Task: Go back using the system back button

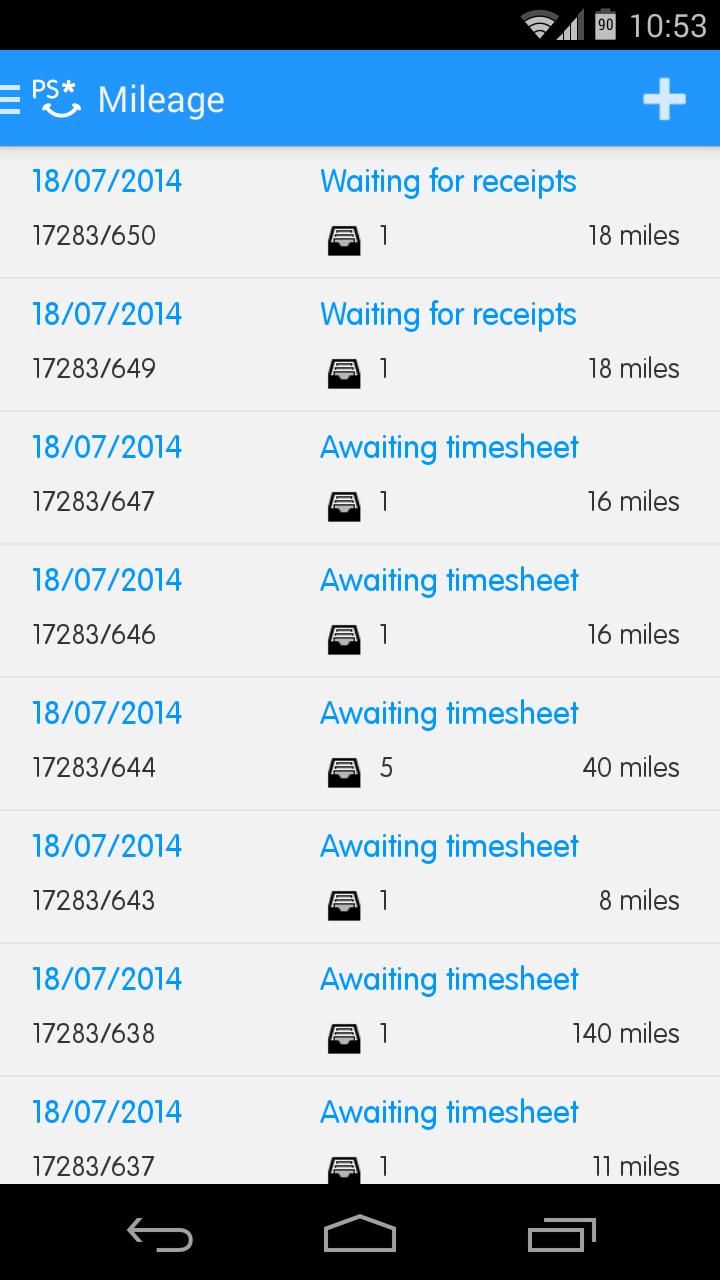Action: pos(160,1233)
